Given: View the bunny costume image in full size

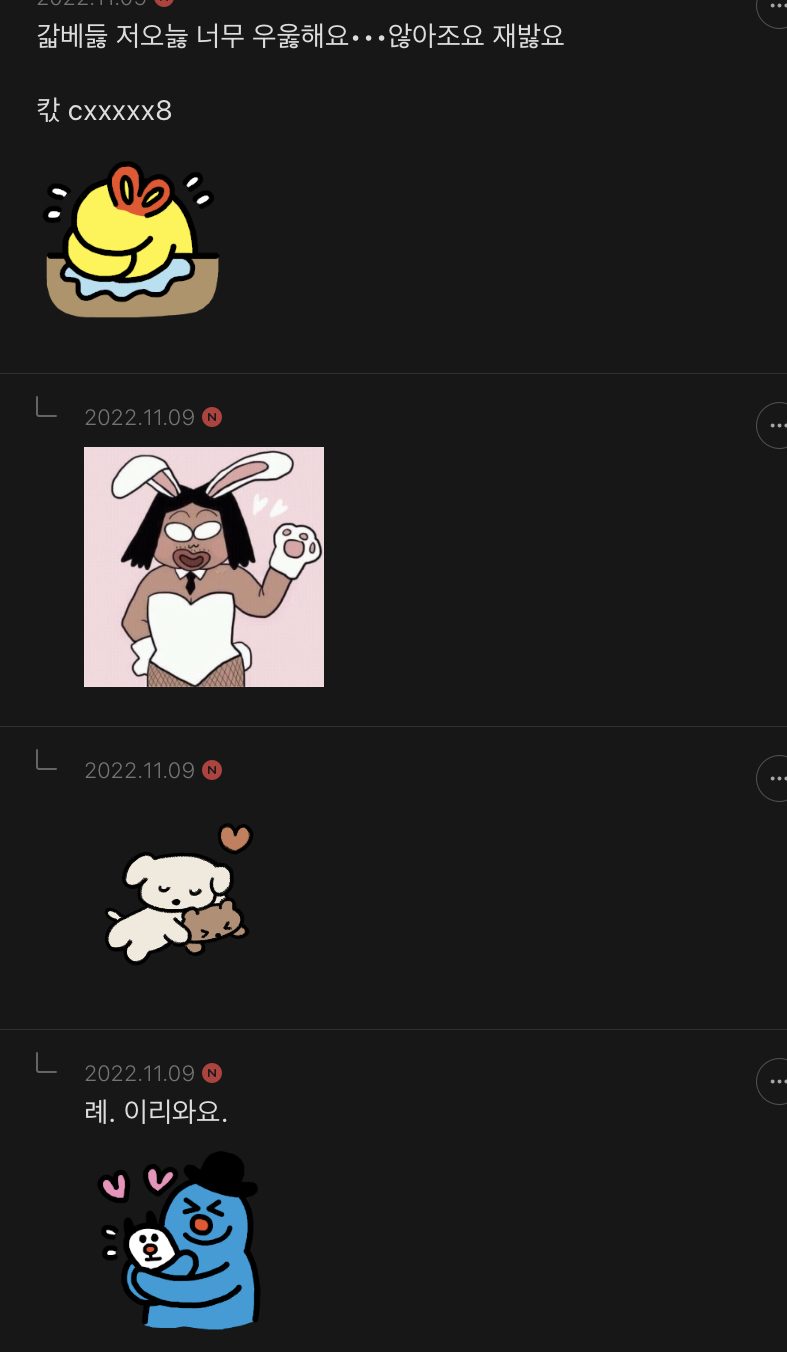Looking at the screenshot, I should 204,567.
